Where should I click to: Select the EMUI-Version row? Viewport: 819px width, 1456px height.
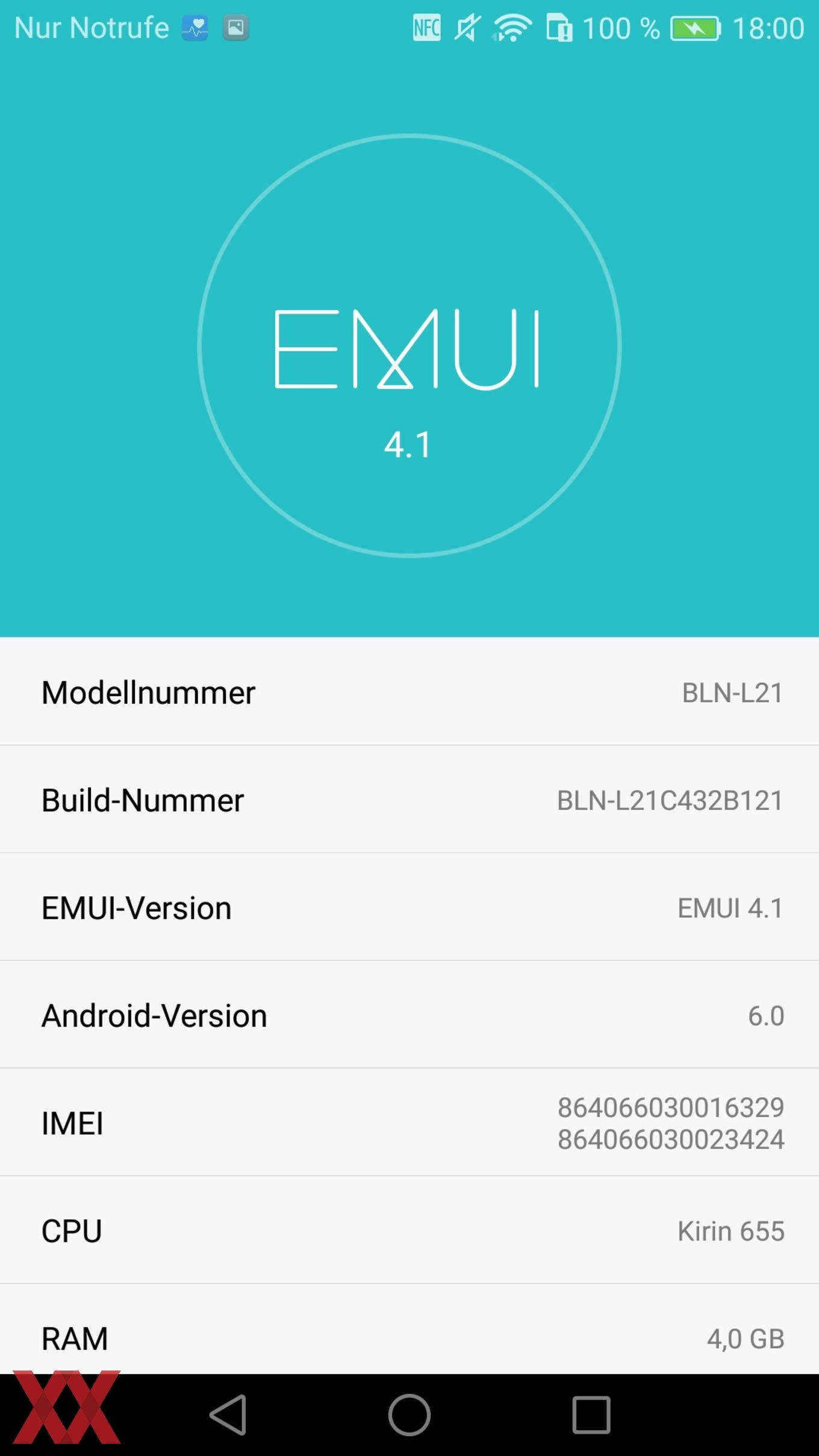click(x=409, y=907)
